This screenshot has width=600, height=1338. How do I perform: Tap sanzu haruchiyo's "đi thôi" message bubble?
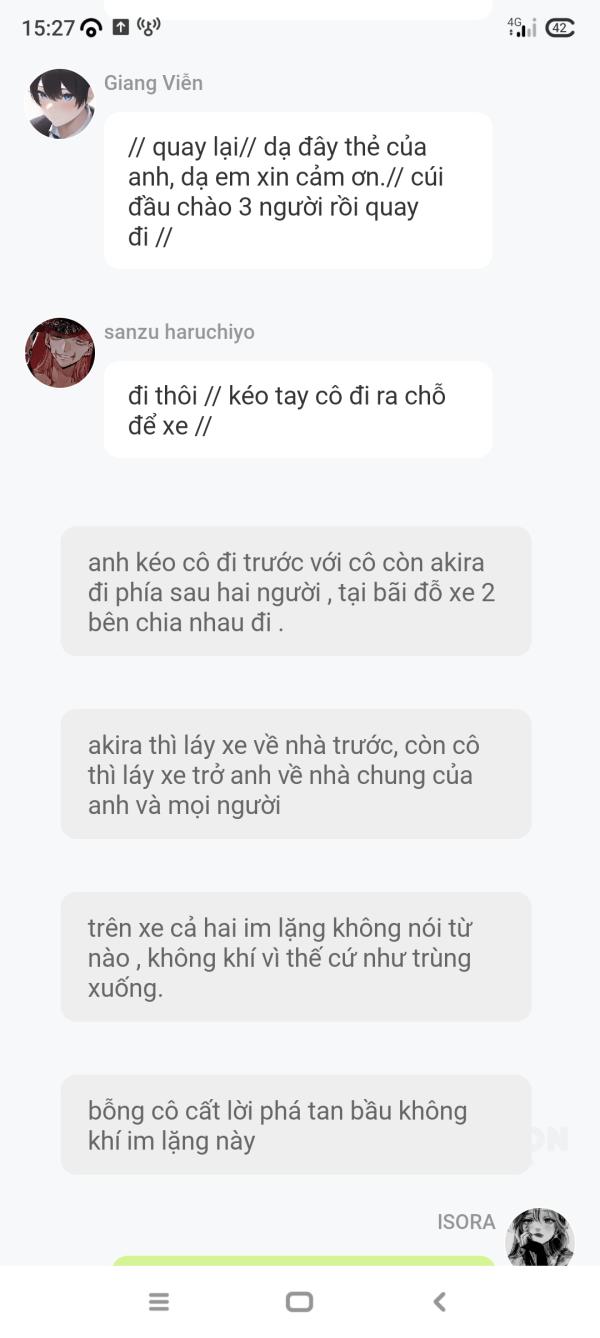pyautogui.click(x=298, y=410)
